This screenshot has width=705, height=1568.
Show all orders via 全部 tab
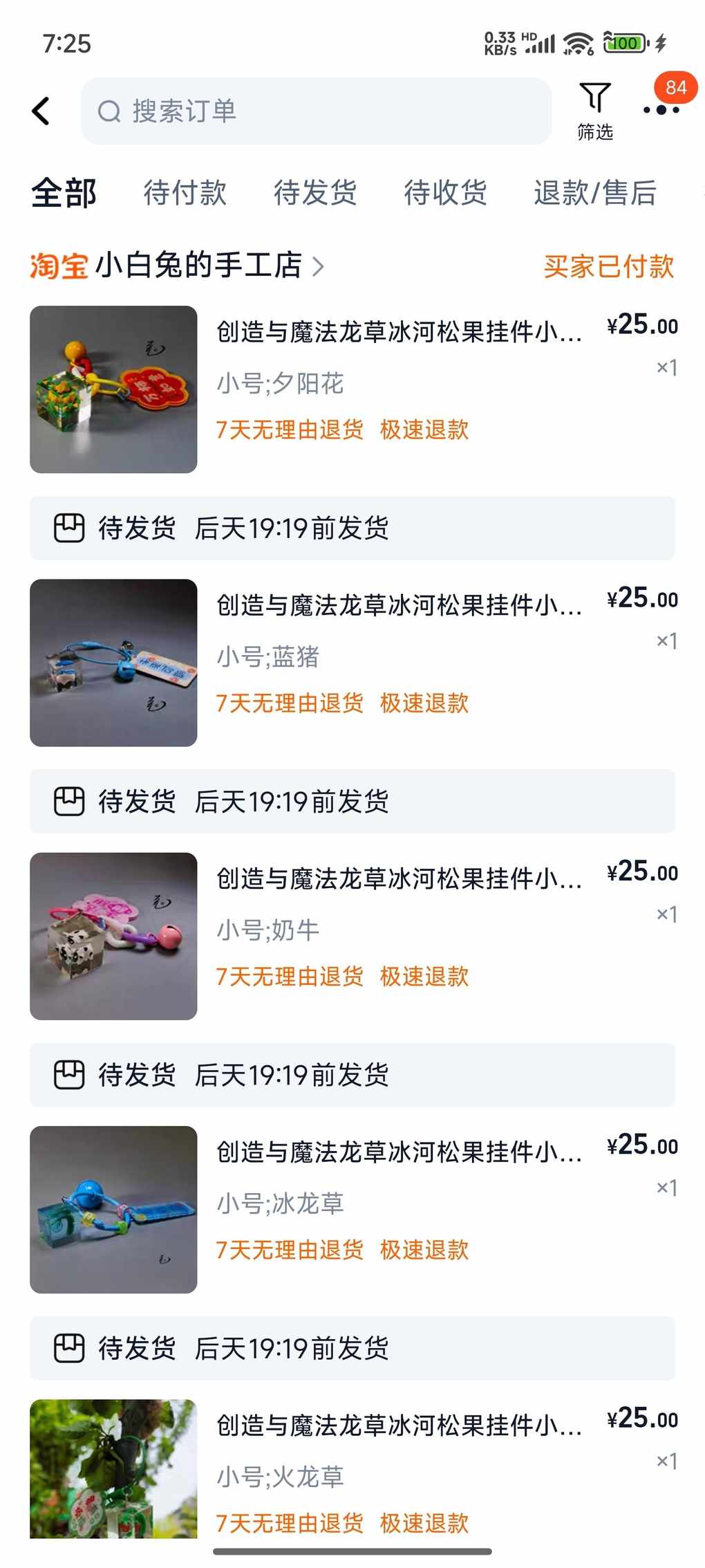pyautogui.click(x=64, y=192)
